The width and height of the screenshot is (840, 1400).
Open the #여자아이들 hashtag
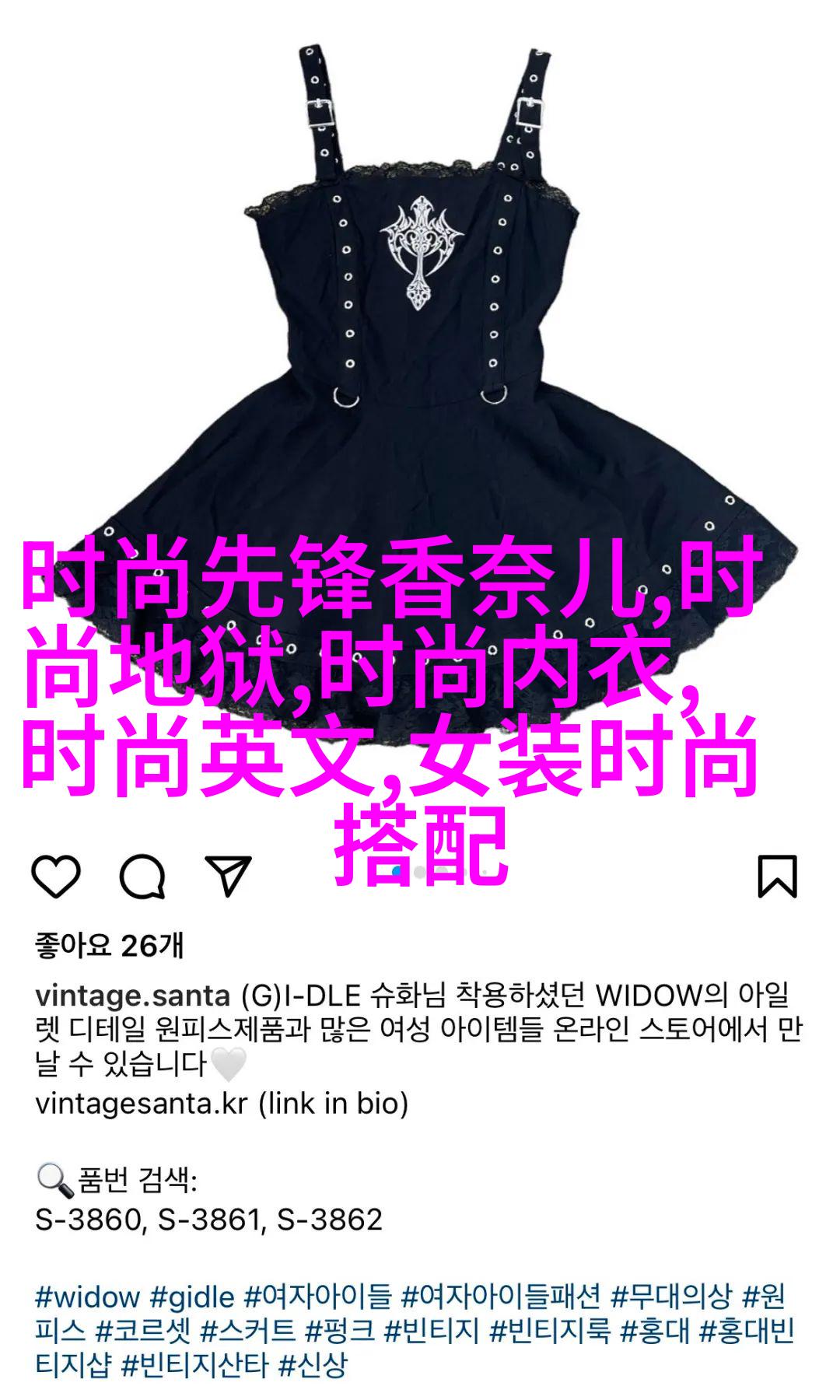(318, 1297)
